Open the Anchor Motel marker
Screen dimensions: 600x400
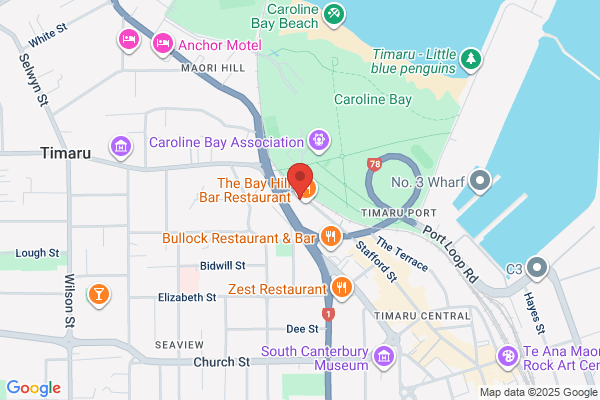(x=163, y=44)
